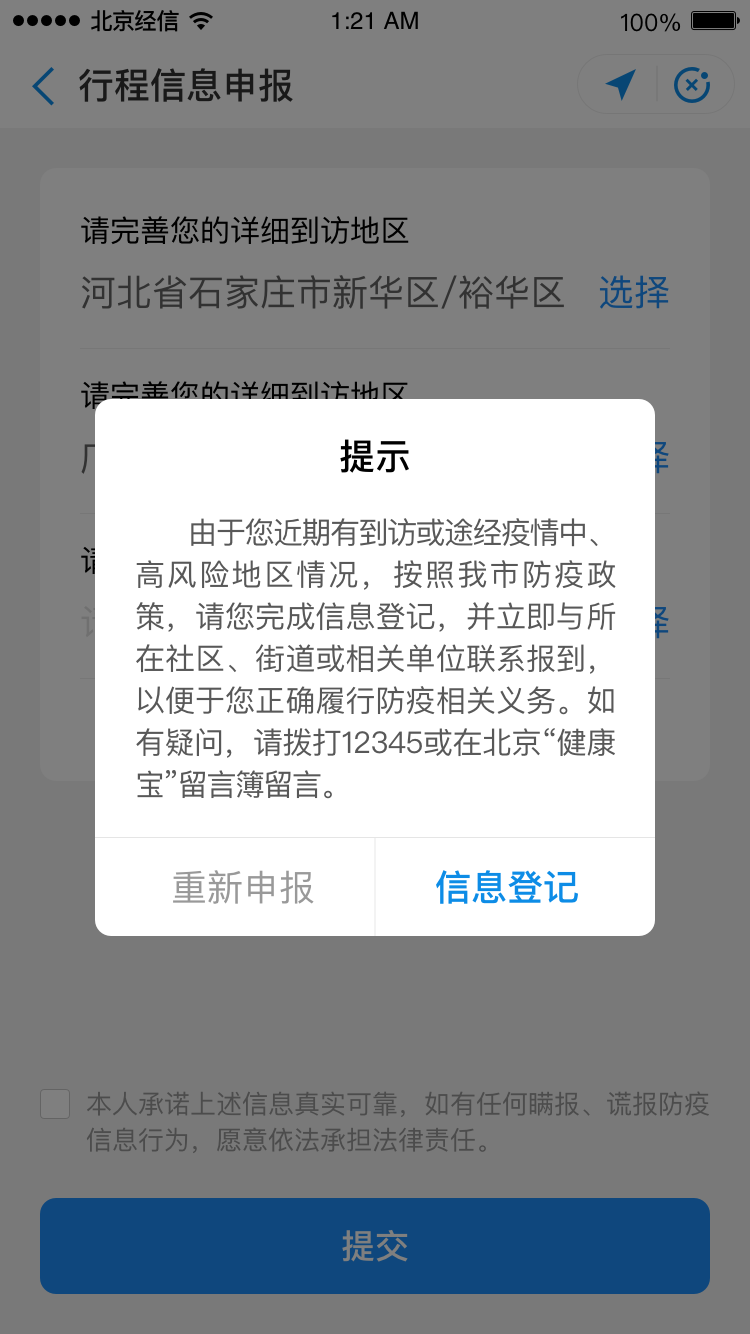Submit the form with 提交
Viewport: 750px width, 1334px height.
pos(375,1246)
